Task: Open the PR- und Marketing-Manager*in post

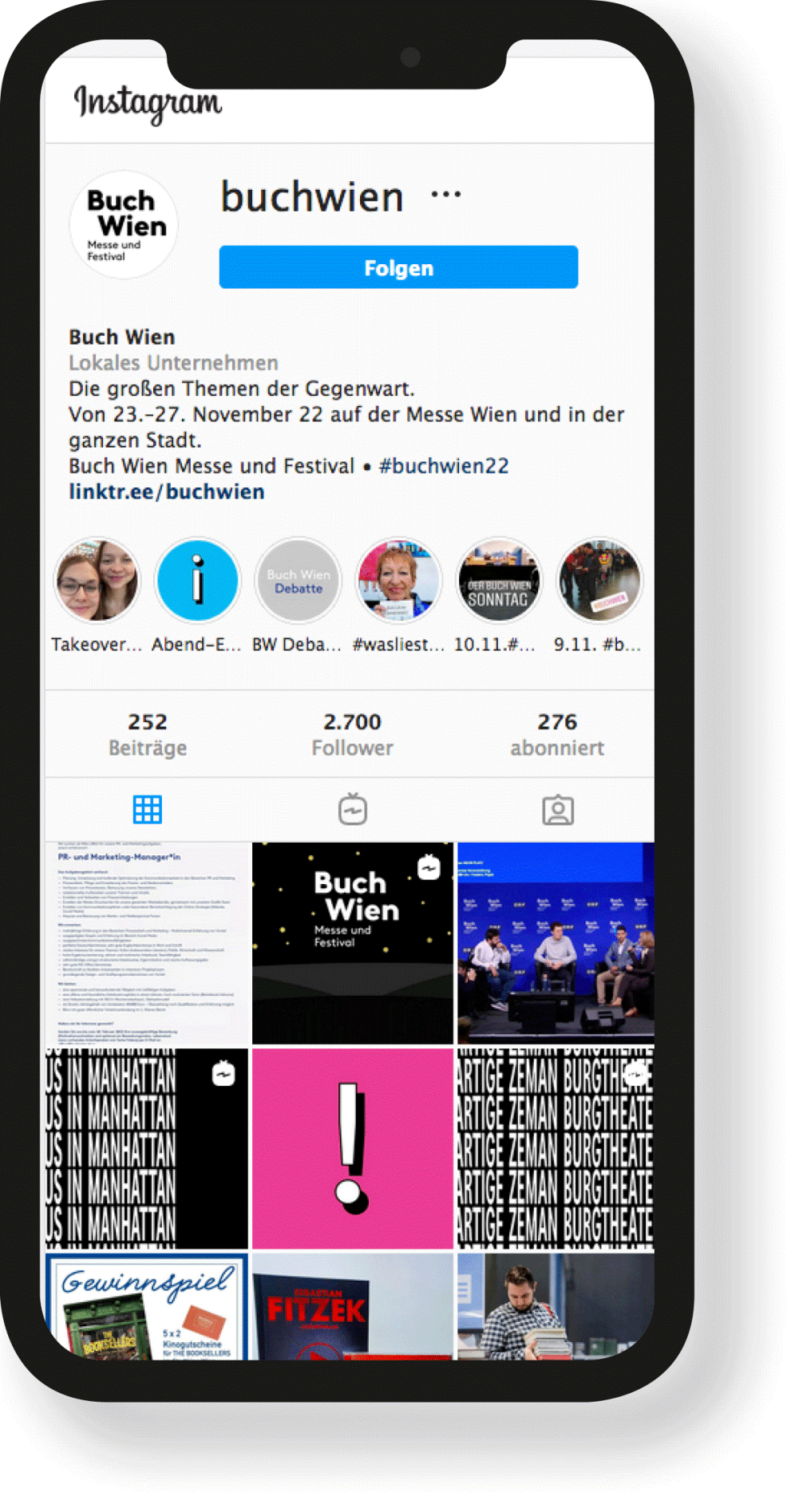Action: click(147, 943)
